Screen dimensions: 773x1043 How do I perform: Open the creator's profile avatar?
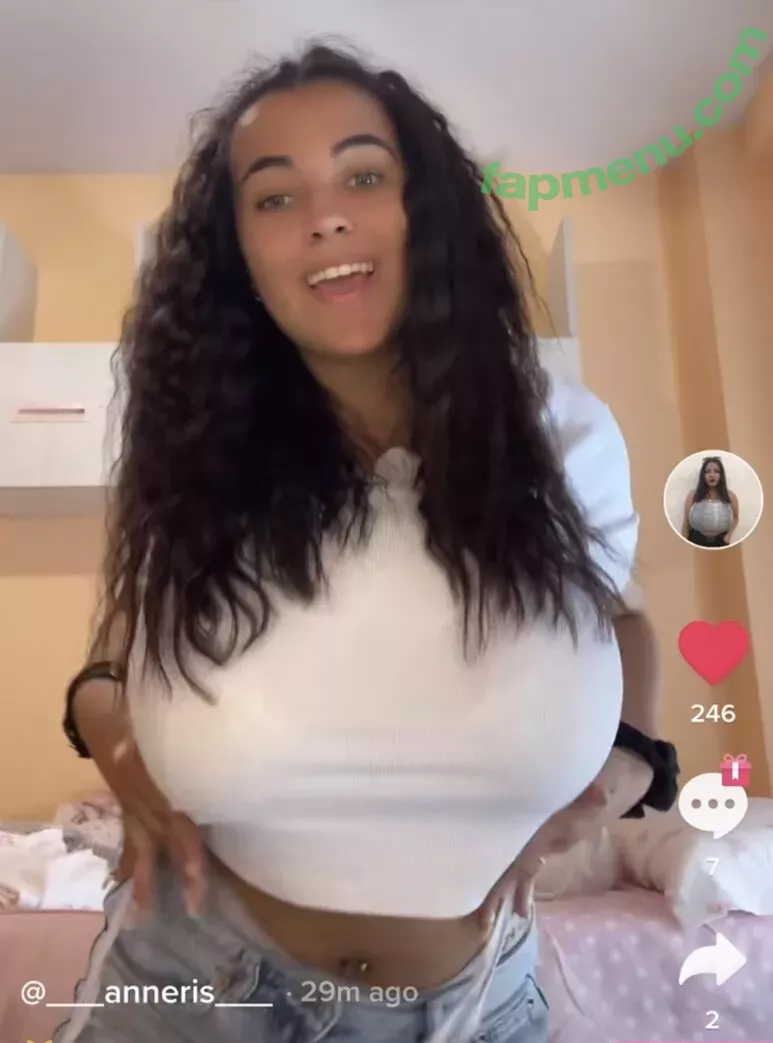click(x=713, y=499)
